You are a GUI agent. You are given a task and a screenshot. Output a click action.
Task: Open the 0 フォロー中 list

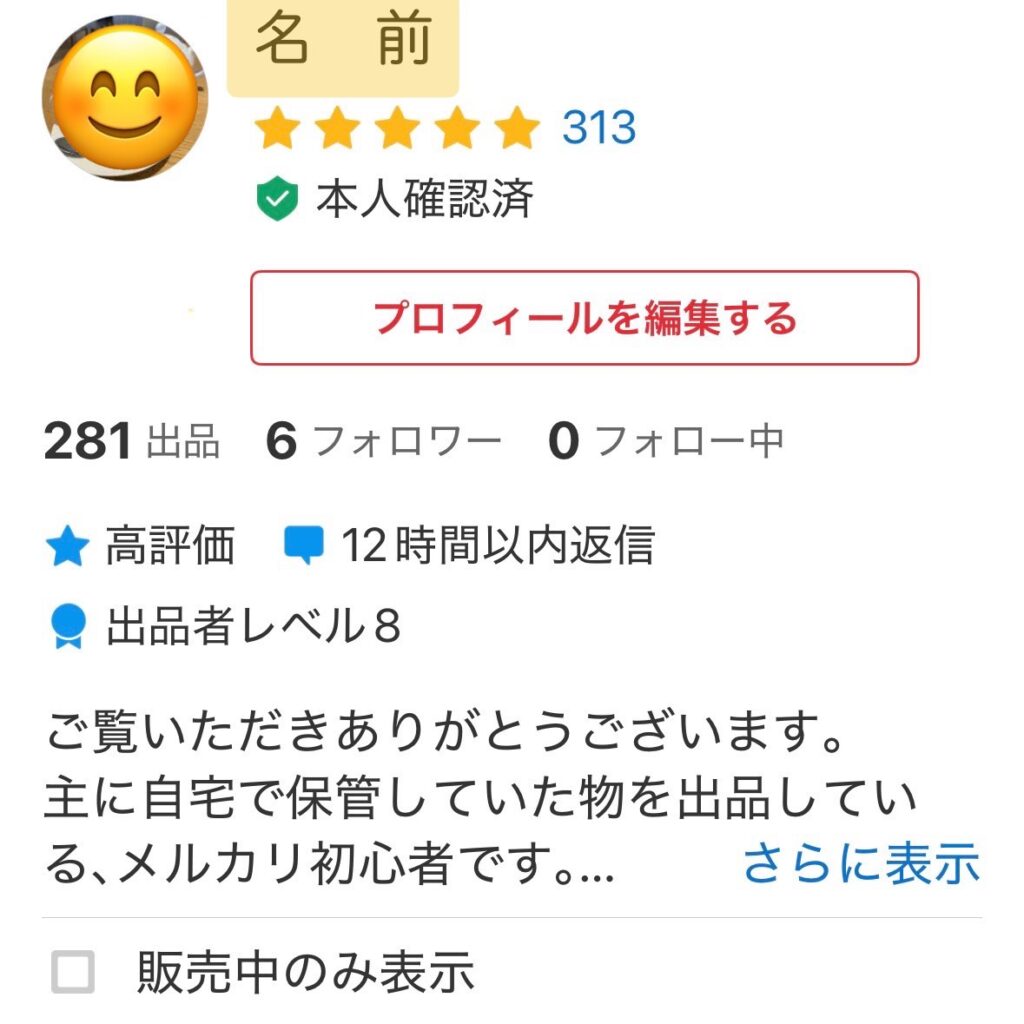666,441
